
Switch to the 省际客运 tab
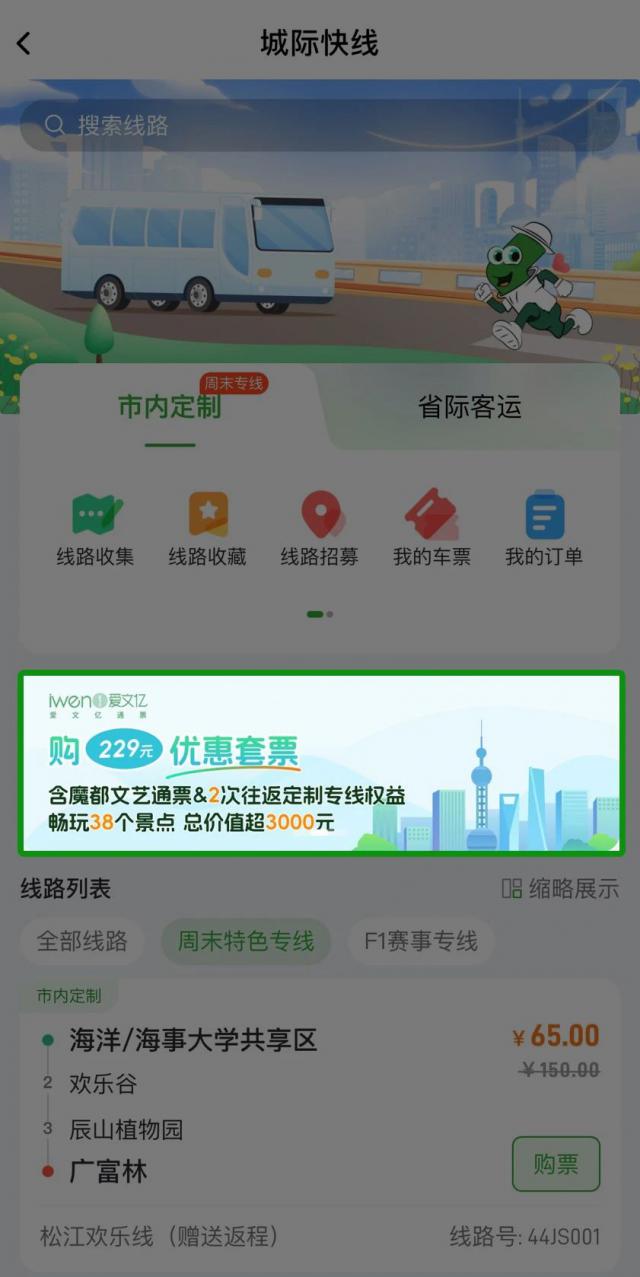coord(469,407)
